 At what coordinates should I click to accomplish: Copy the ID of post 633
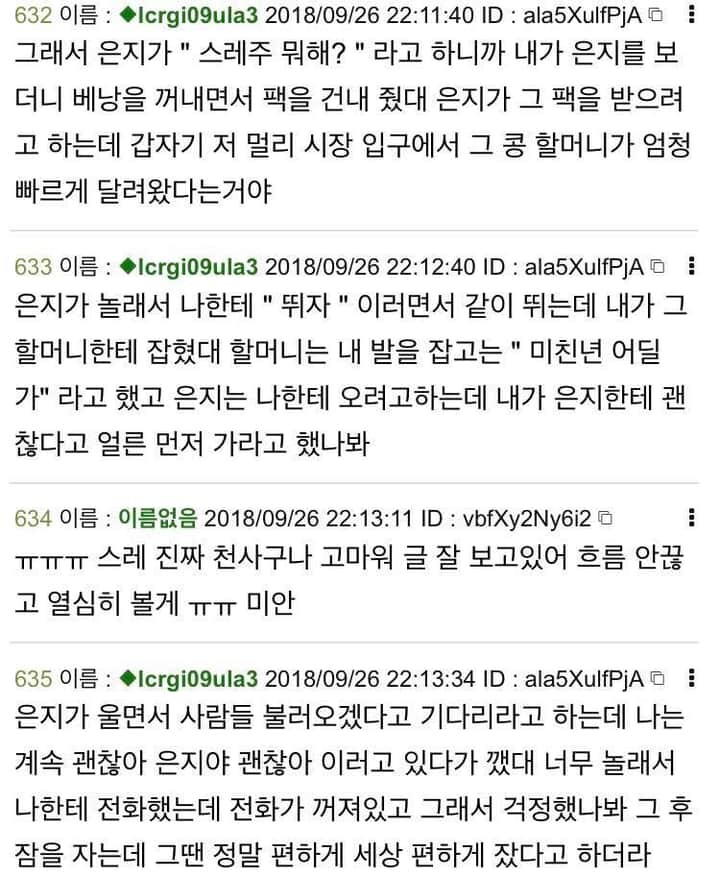click(656, 266)
